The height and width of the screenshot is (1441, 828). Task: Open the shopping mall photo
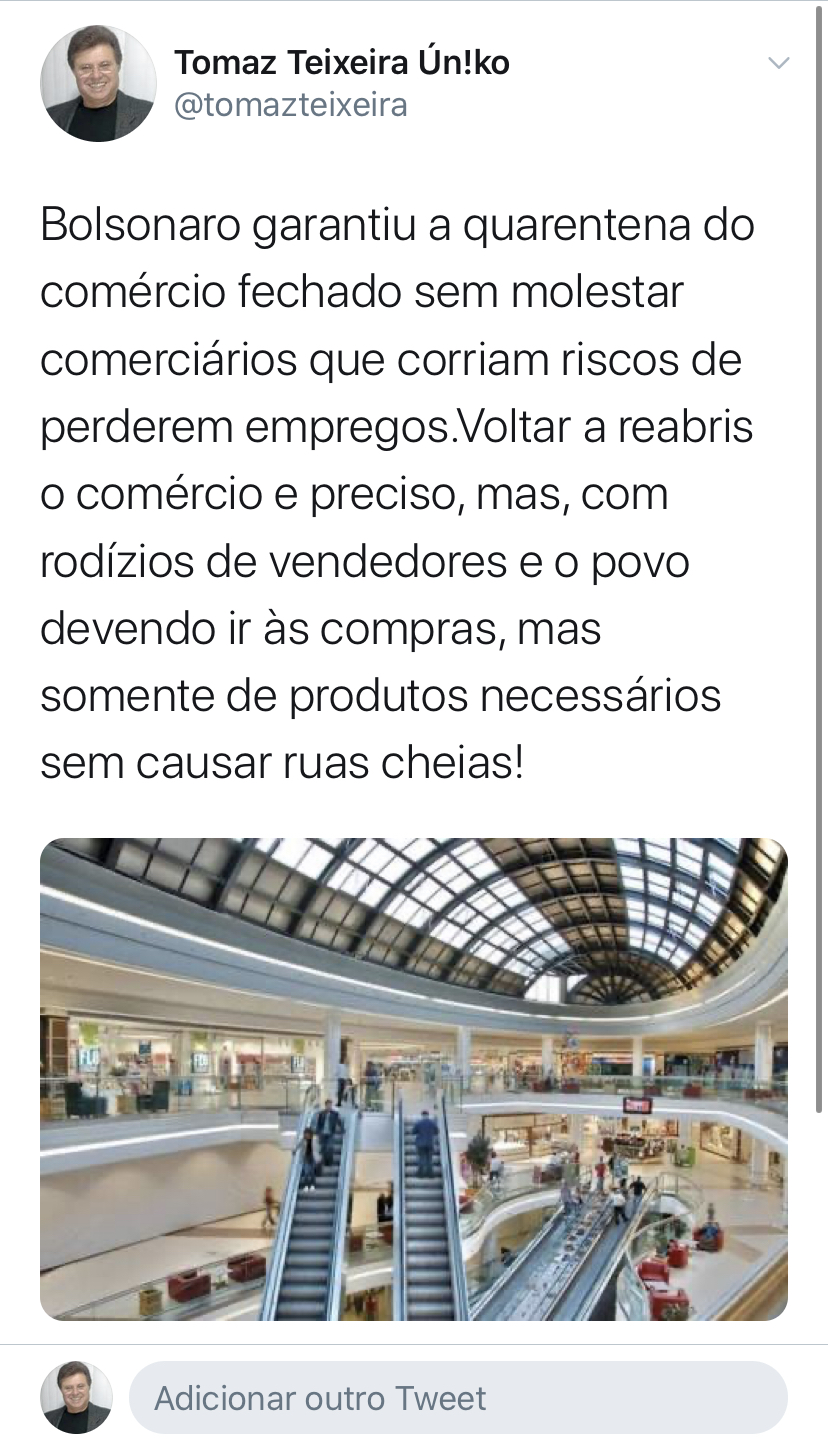pos(413,1079)
